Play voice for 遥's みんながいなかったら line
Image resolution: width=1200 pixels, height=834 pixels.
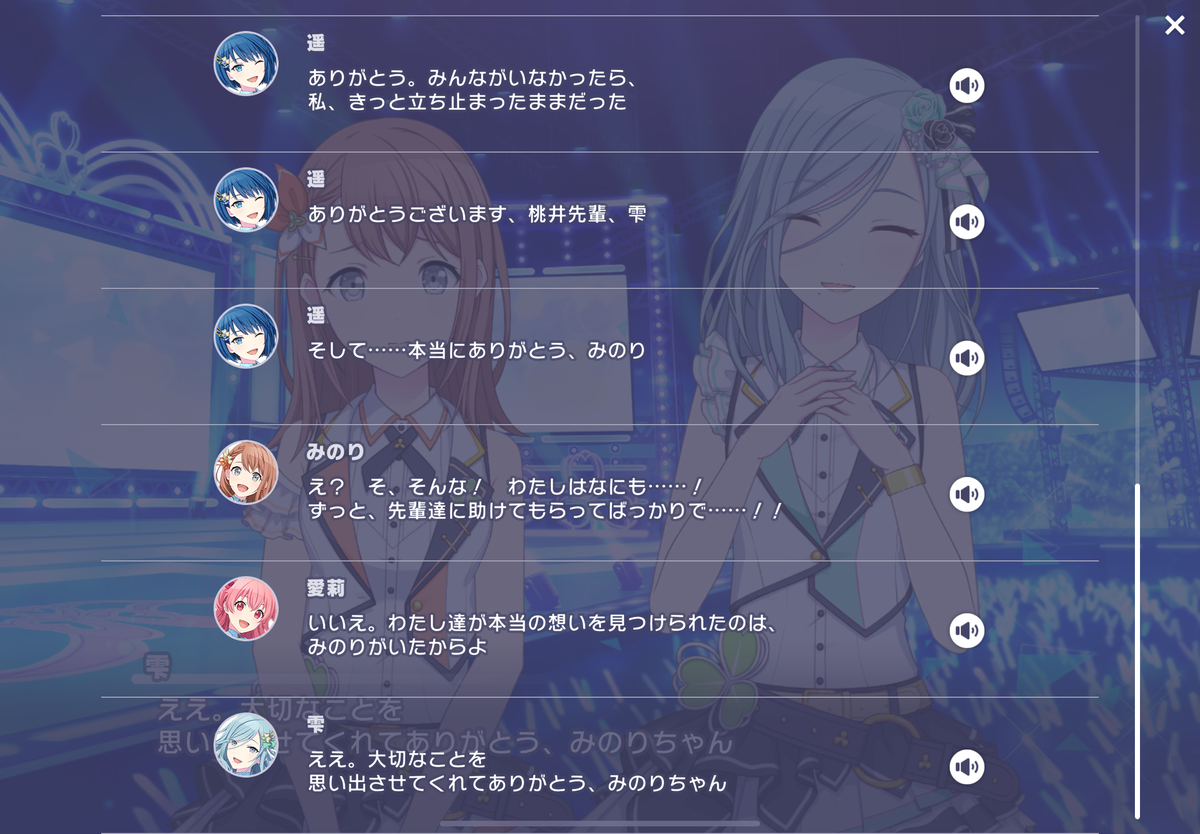pos(966,86)
